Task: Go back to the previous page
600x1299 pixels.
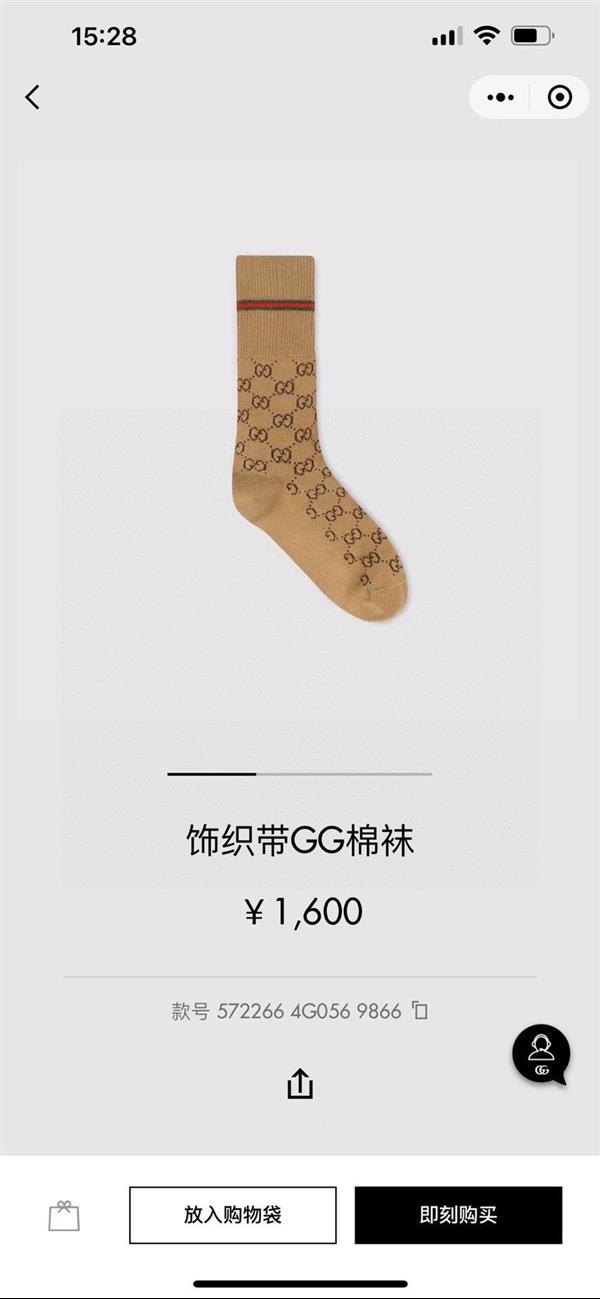Action: coord(33,97)
